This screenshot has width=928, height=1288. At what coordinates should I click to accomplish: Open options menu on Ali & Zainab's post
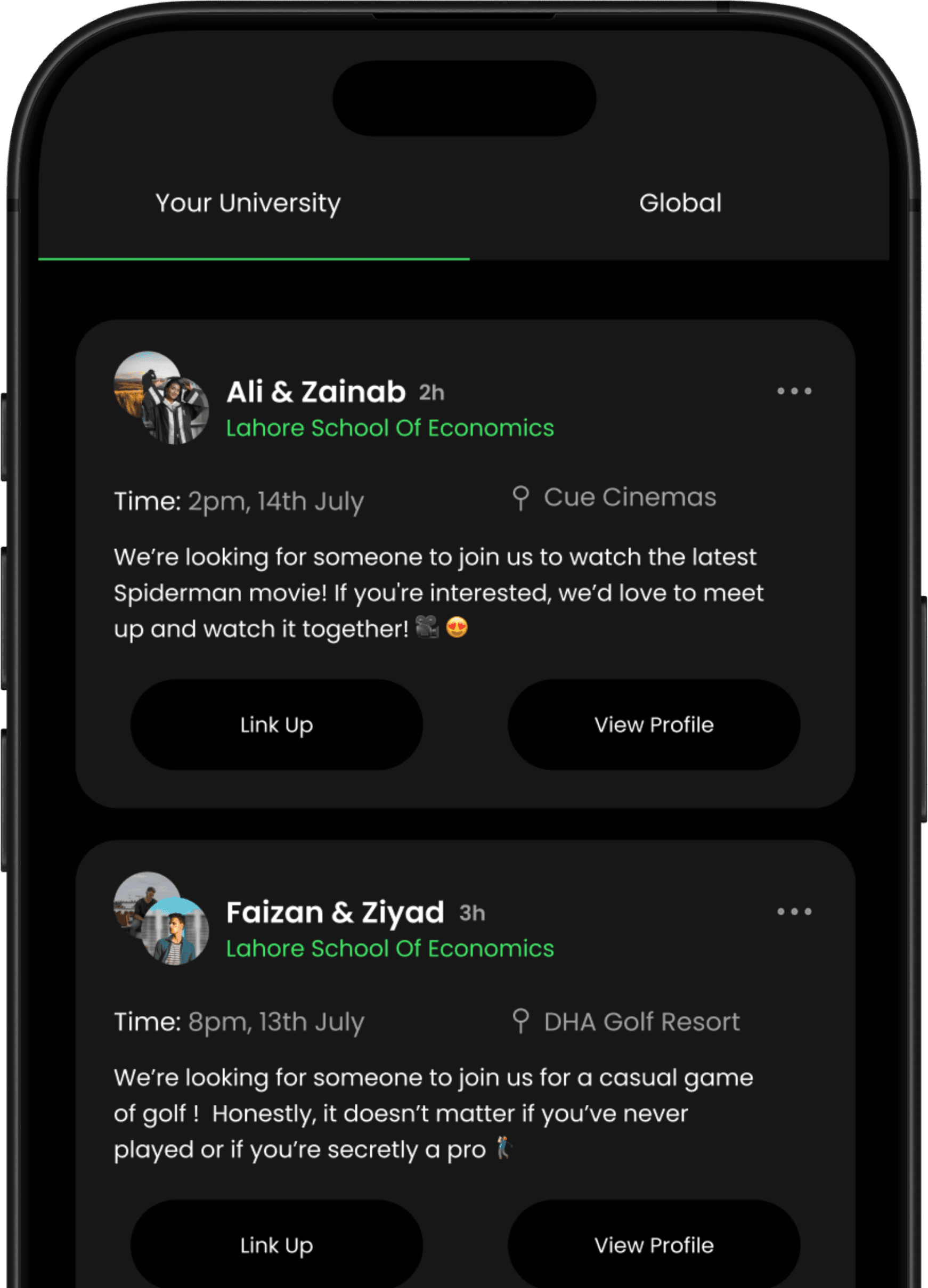pos(794,391)
